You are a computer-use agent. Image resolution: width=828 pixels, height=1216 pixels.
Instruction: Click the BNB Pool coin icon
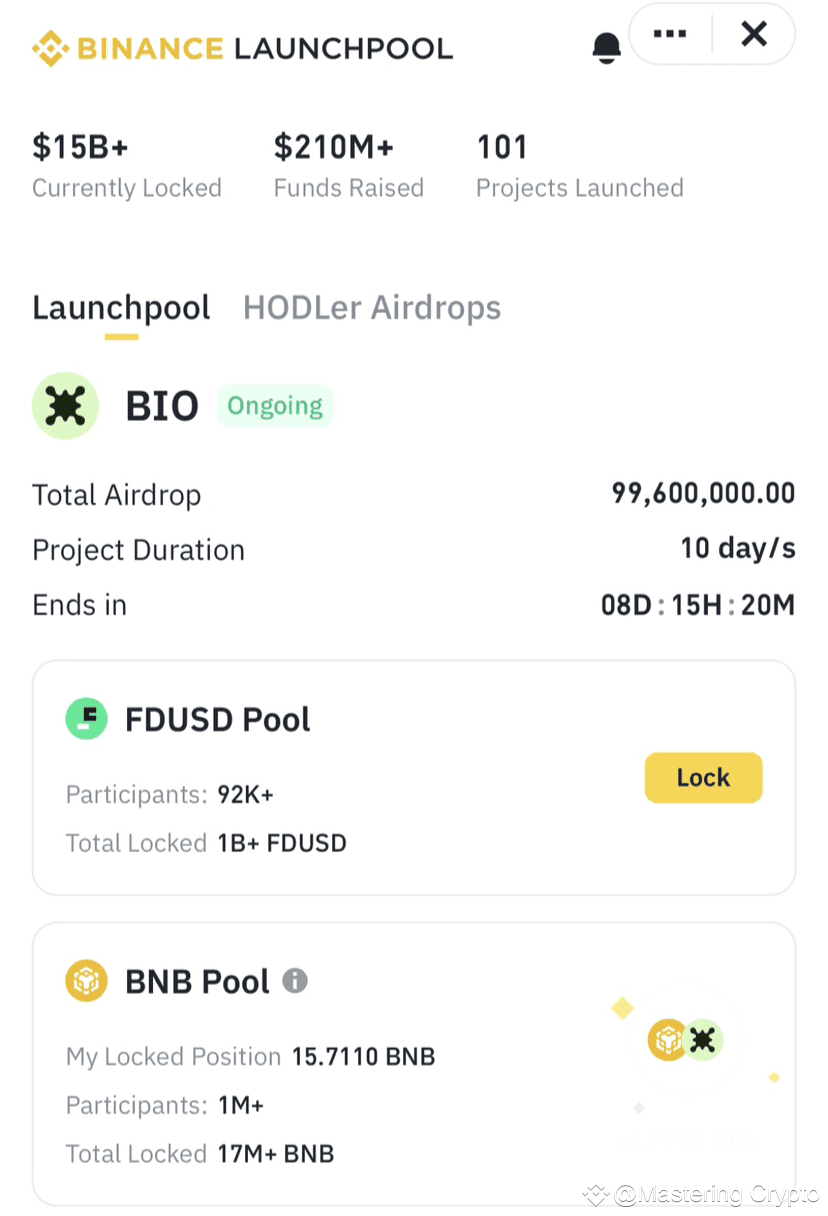[86, 981]
